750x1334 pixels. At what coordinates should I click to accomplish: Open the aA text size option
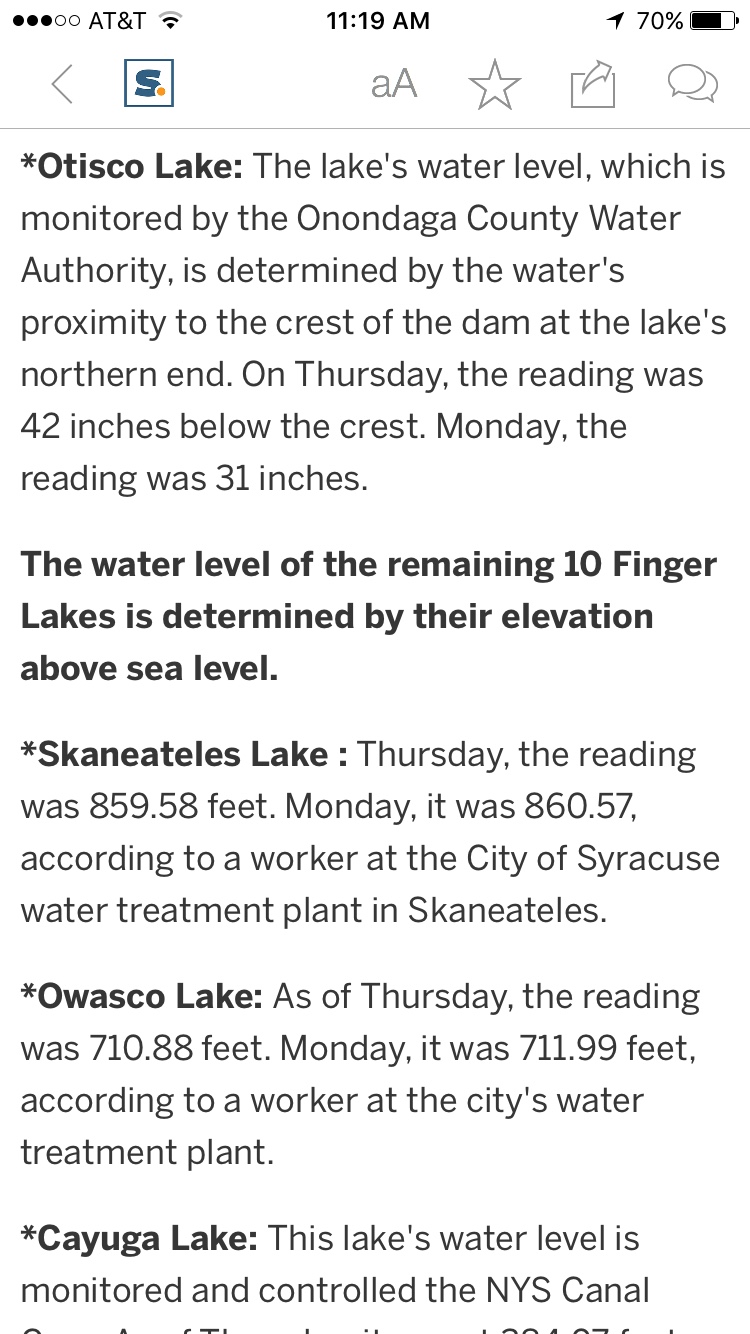coord(394,84)
